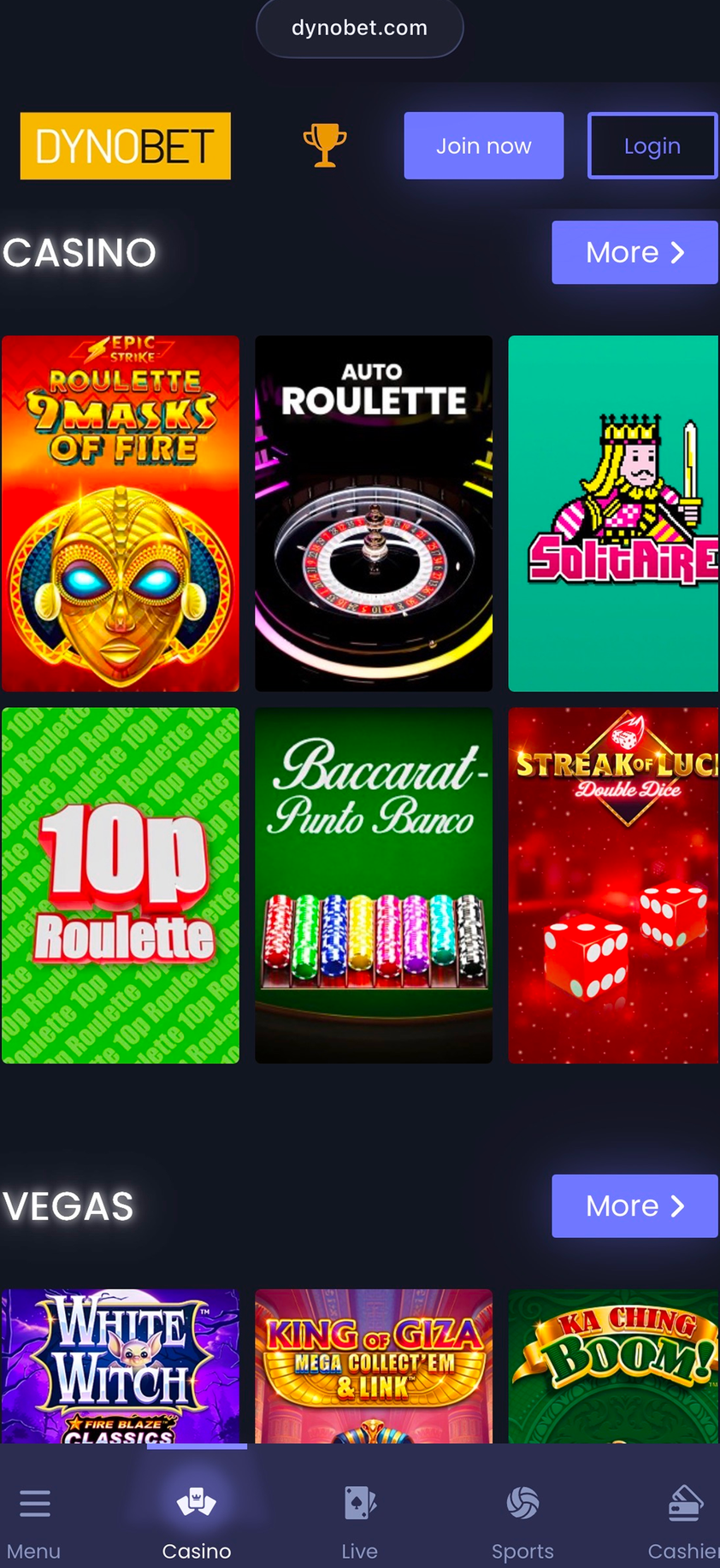The width and height of the screenshot is (720, 1568).
Task: Select the Streak of Luck Double Dice game
Action: tap(613, 885)
